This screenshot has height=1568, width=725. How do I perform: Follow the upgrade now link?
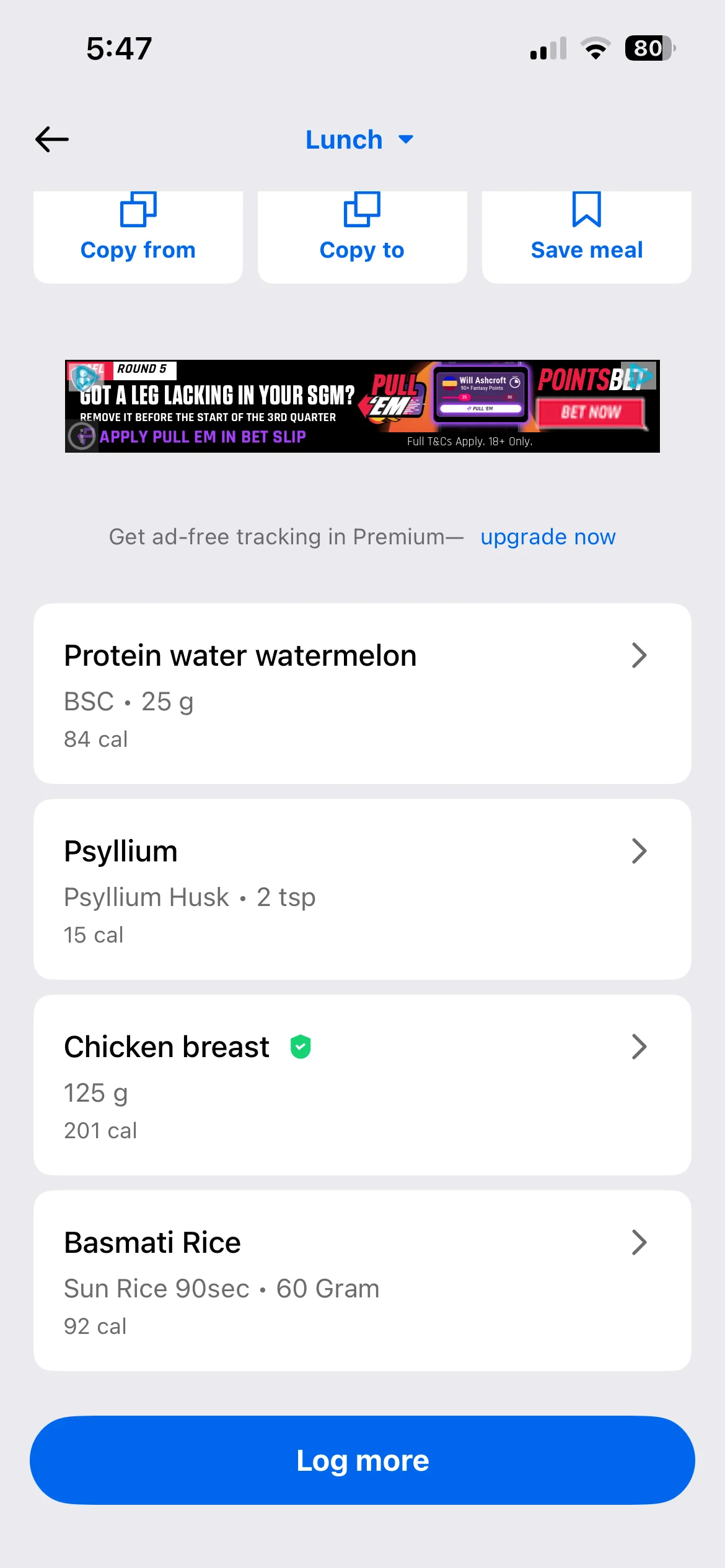coord(548,537)
